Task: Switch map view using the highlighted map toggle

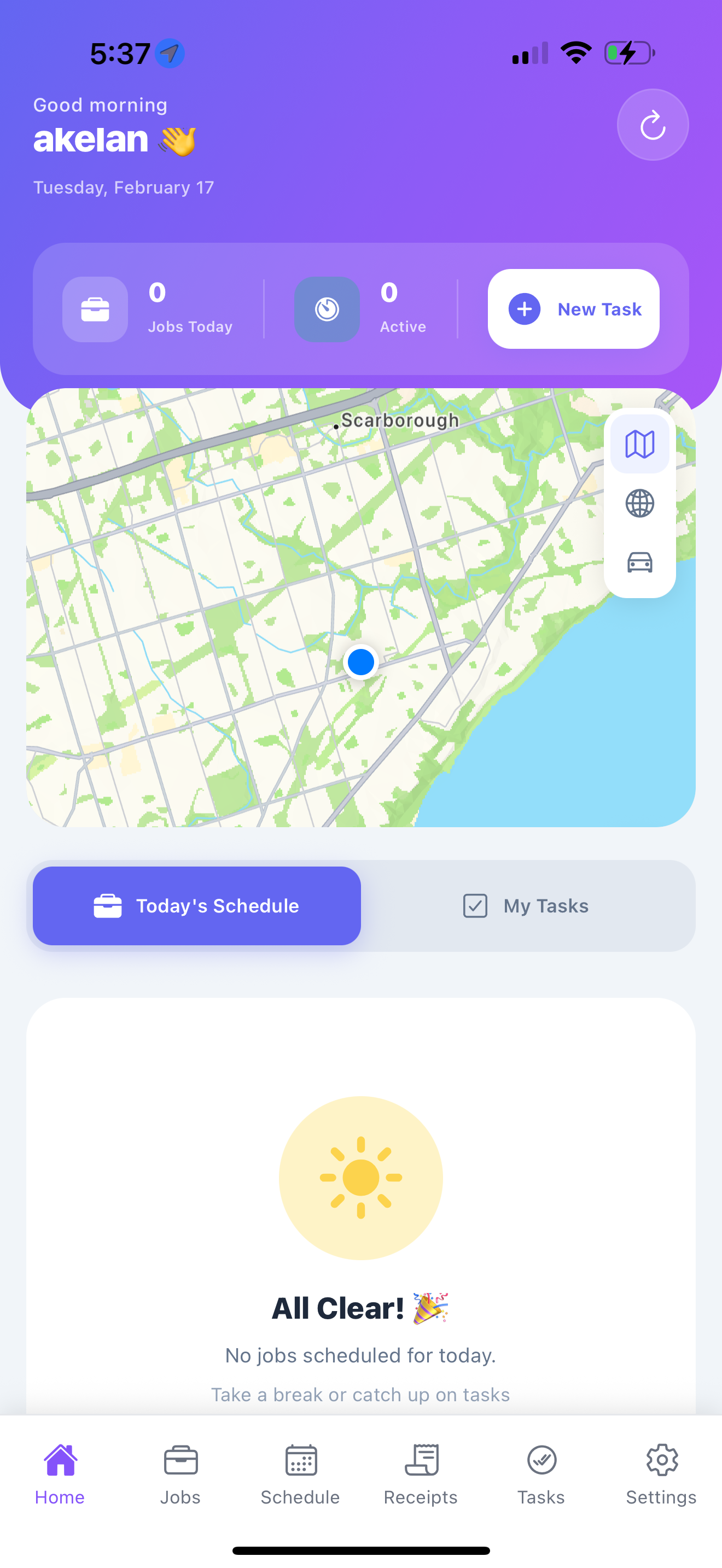Action: click(x=639, y=445)
